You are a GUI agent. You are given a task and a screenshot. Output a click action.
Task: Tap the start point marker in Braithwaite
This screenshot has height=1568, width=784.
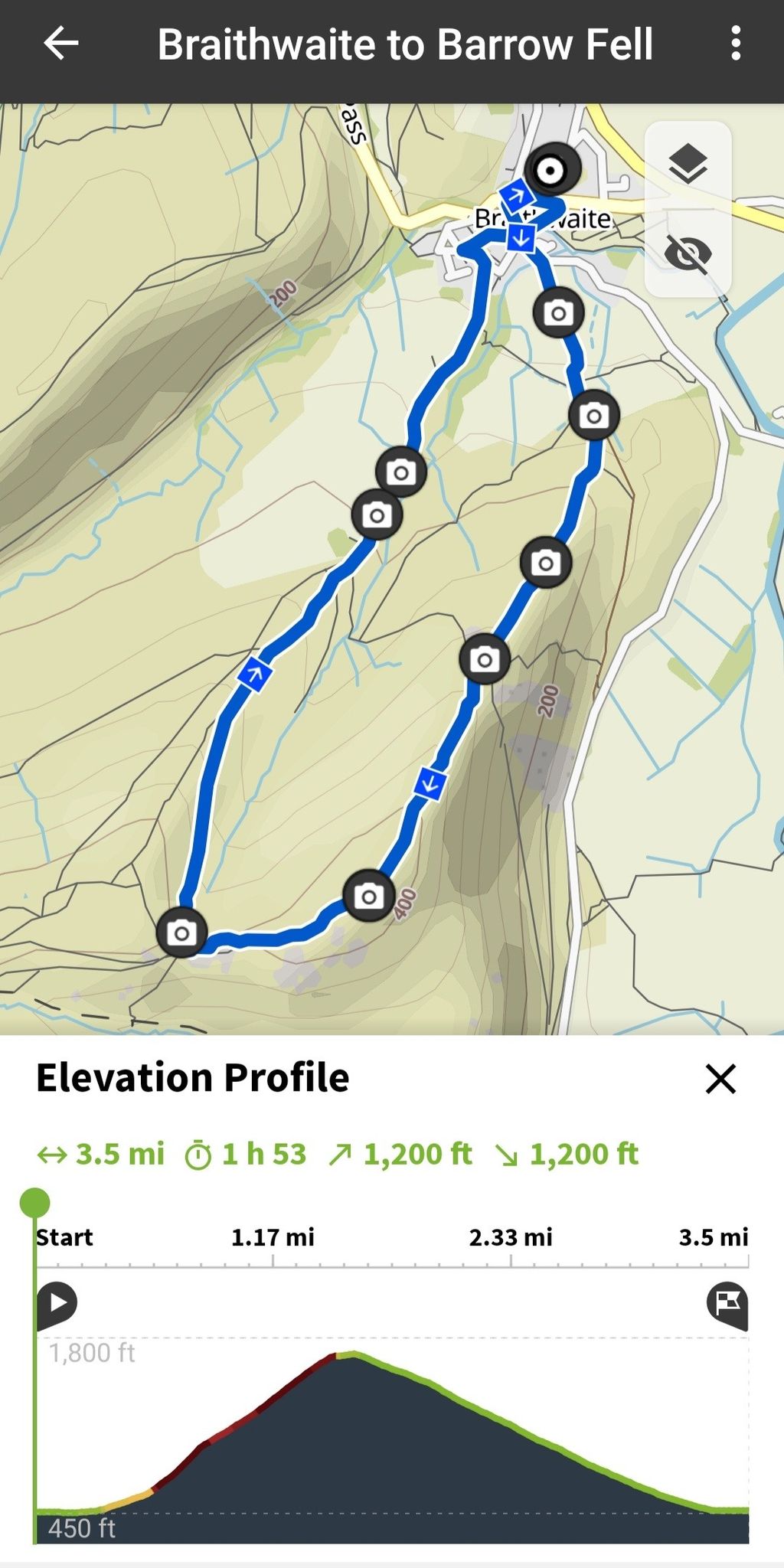[x=550, y=170]
